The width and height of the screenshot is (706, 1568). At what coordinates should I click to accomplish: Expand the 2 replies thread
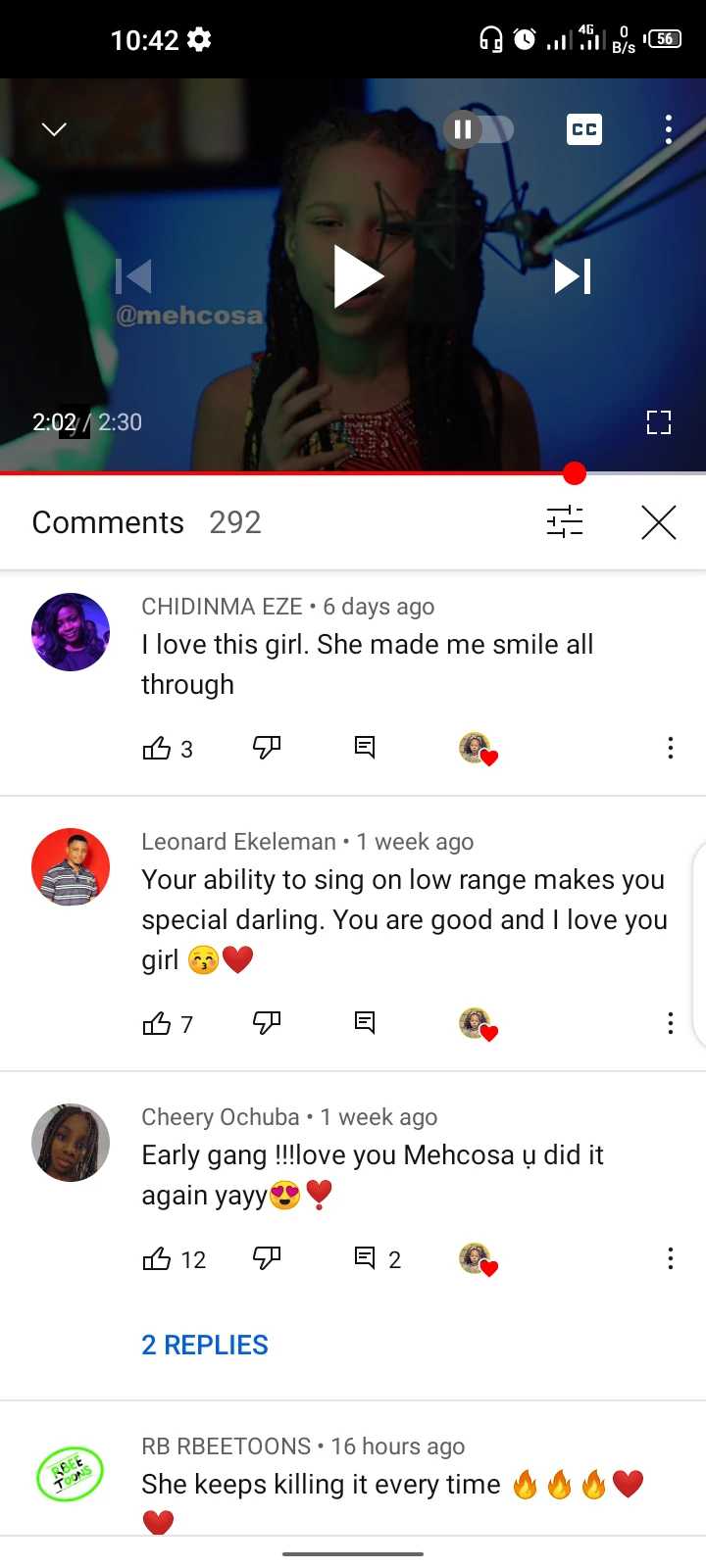point(205,1345)
